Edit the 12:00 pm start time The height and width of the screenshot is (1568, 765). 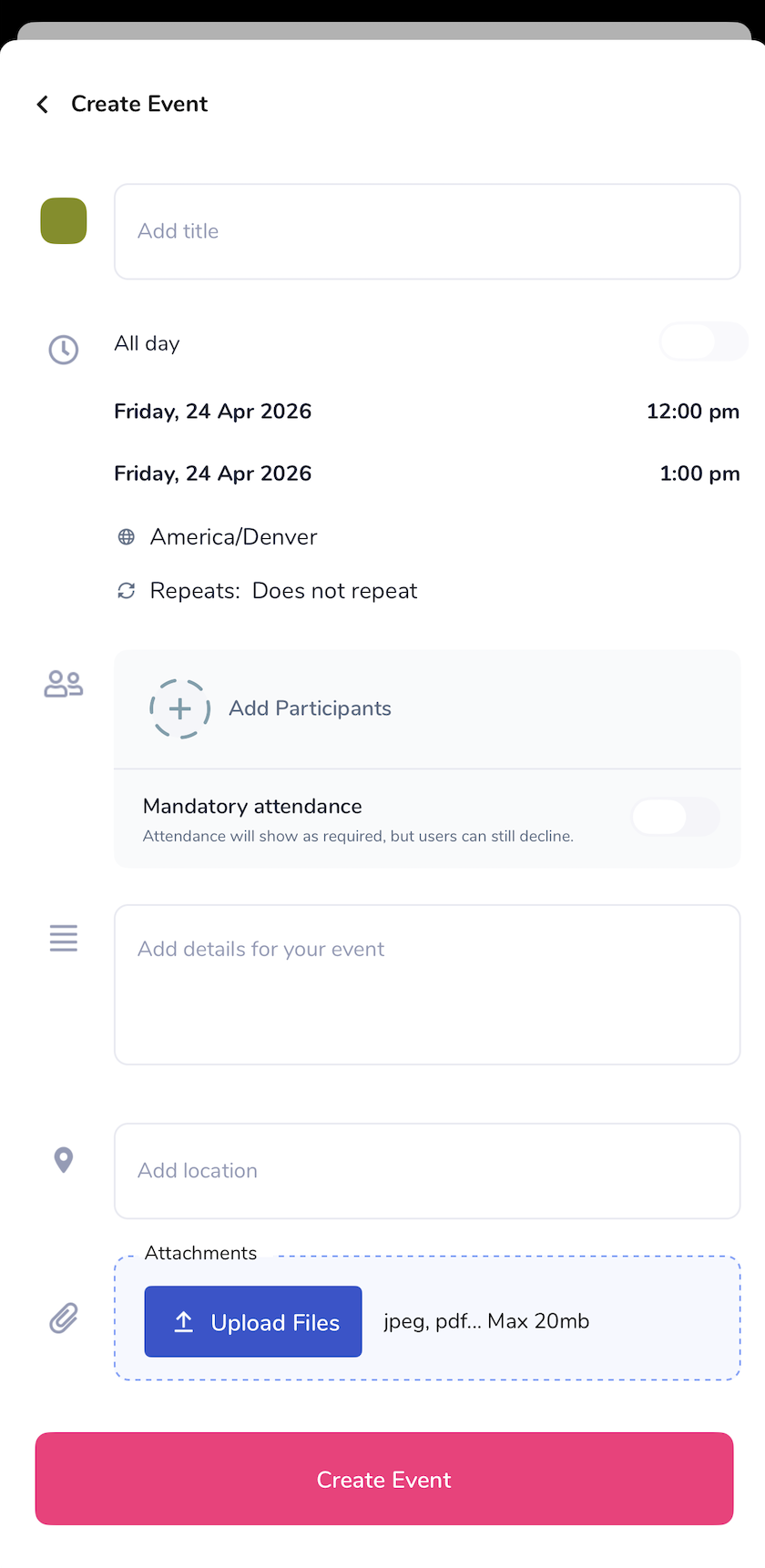pyautogui.click(x=692, y=412)
